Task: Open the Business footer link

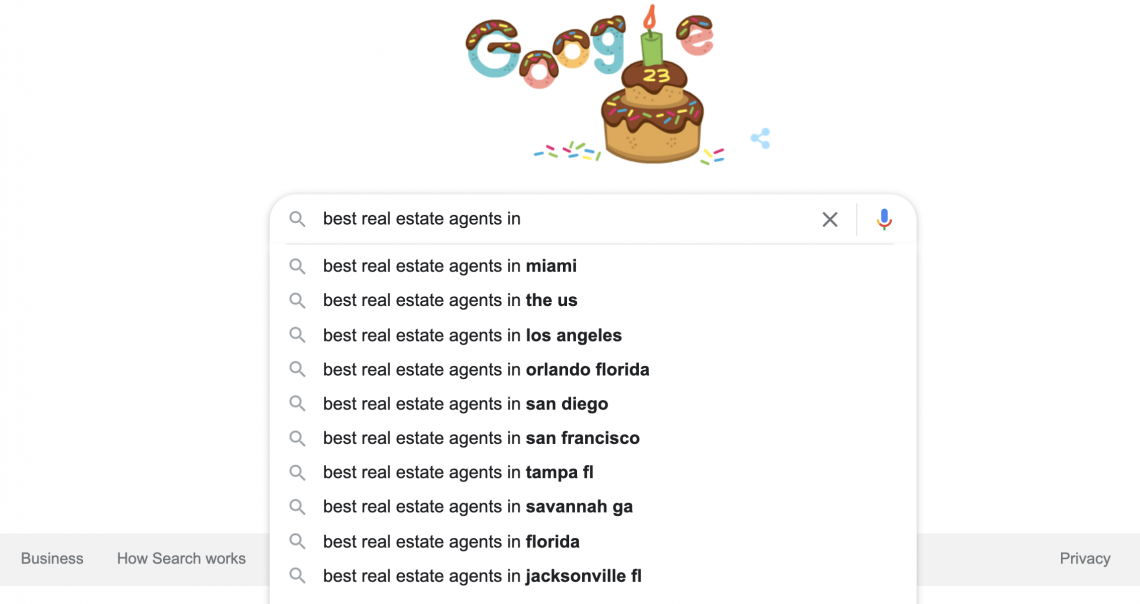Action: (x=52, y=559)
